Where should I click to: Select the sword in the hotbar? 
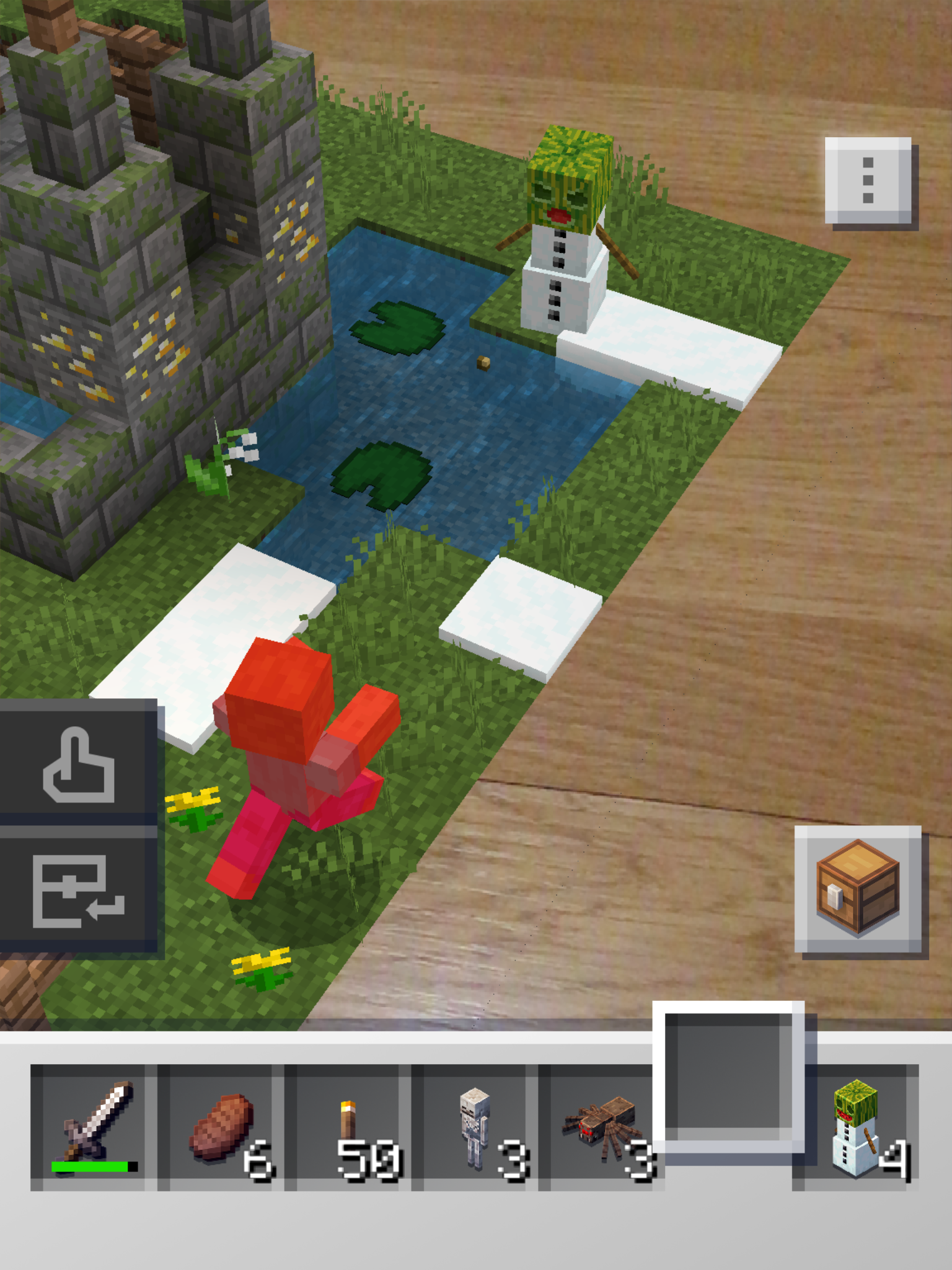click(94, 1127)
